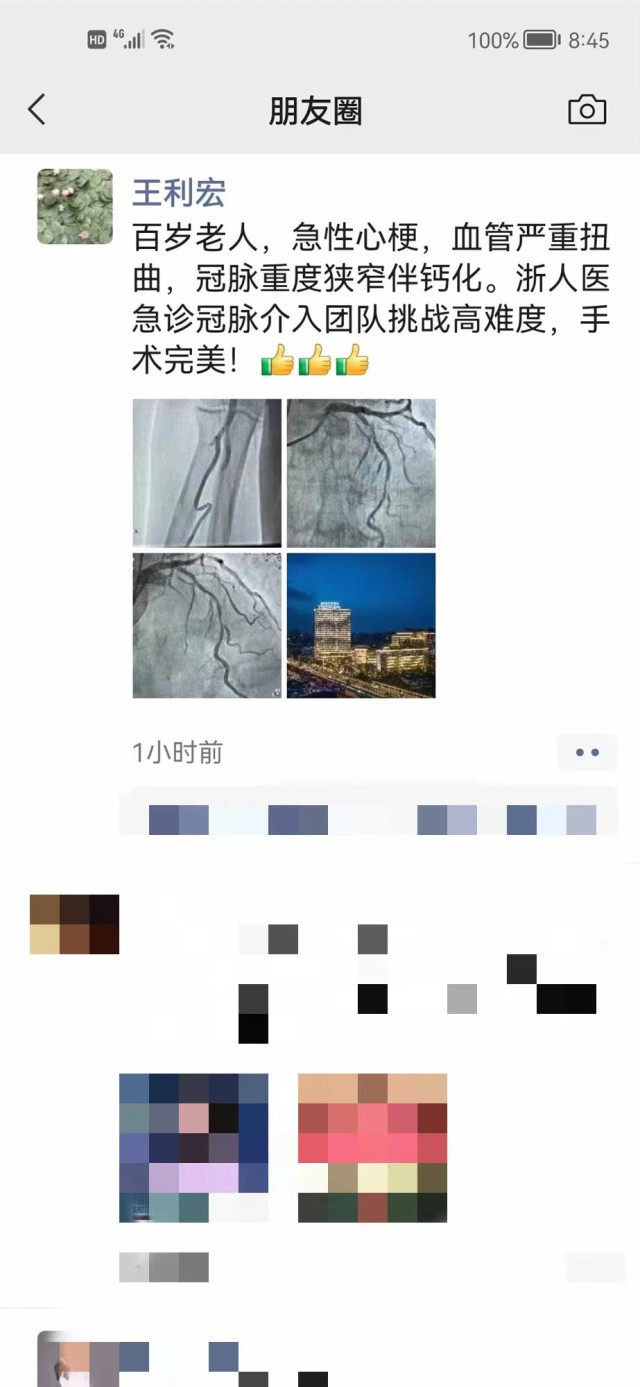The image size is (640, 1387).
Task: View the hospital night photo
Action: tap(361, 625)
